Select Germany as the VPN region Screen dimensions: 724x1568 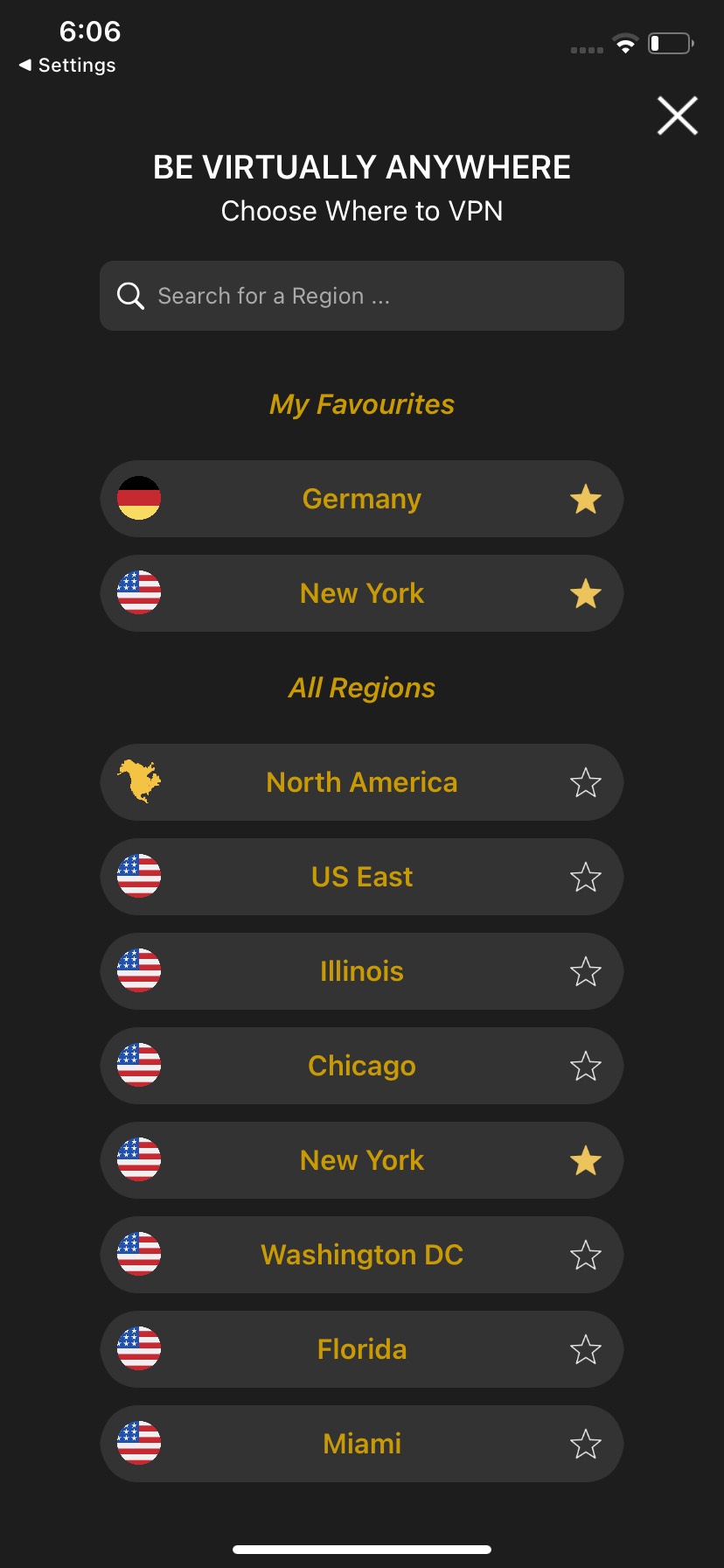coord(362,499)
